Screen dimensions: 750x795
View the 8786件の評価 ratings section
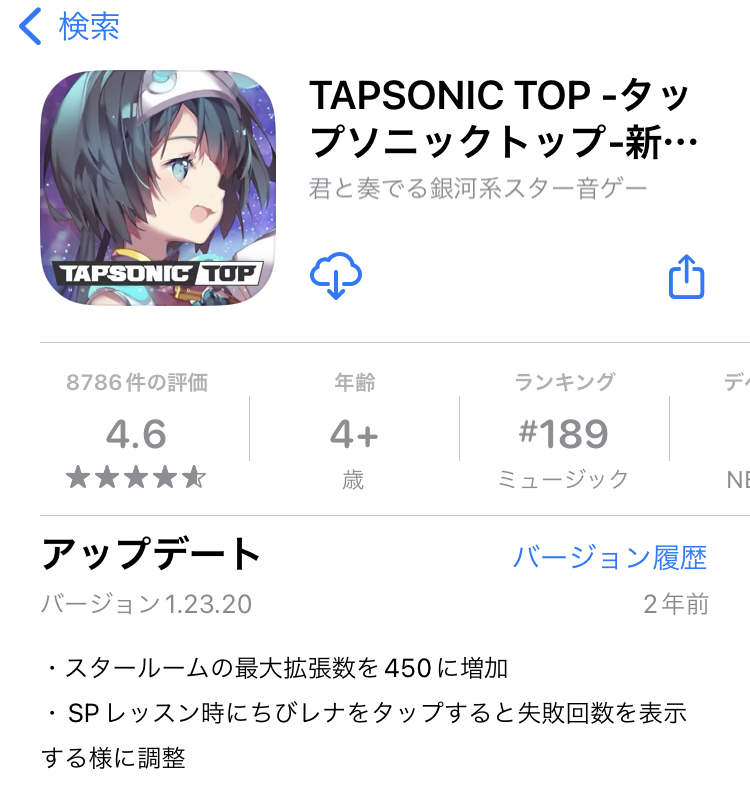pyautogui.click(x=136, y=429)
